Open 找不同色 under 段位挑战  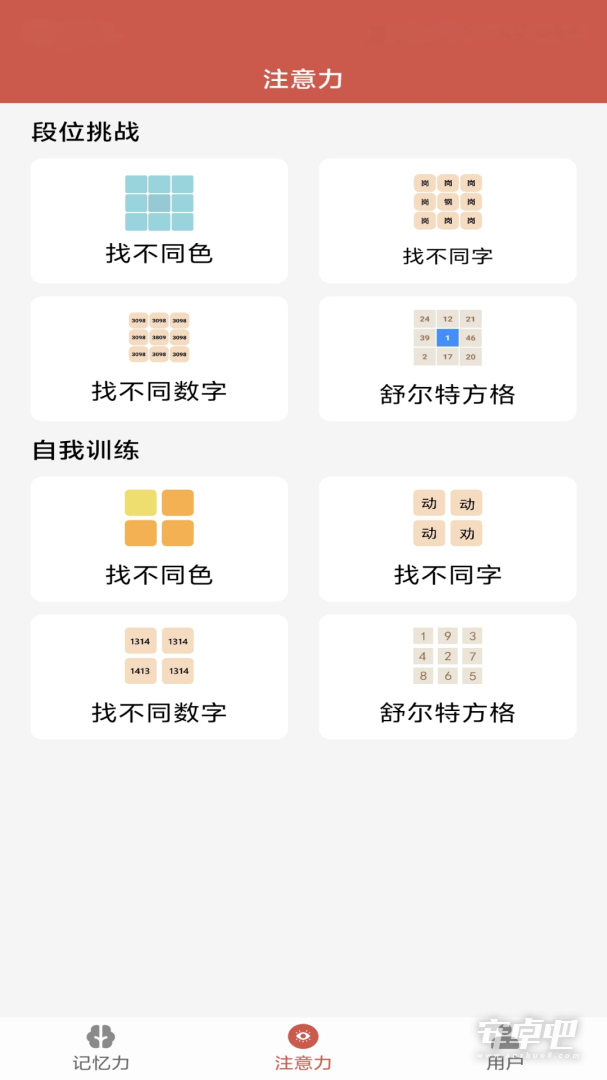[159, 220]
